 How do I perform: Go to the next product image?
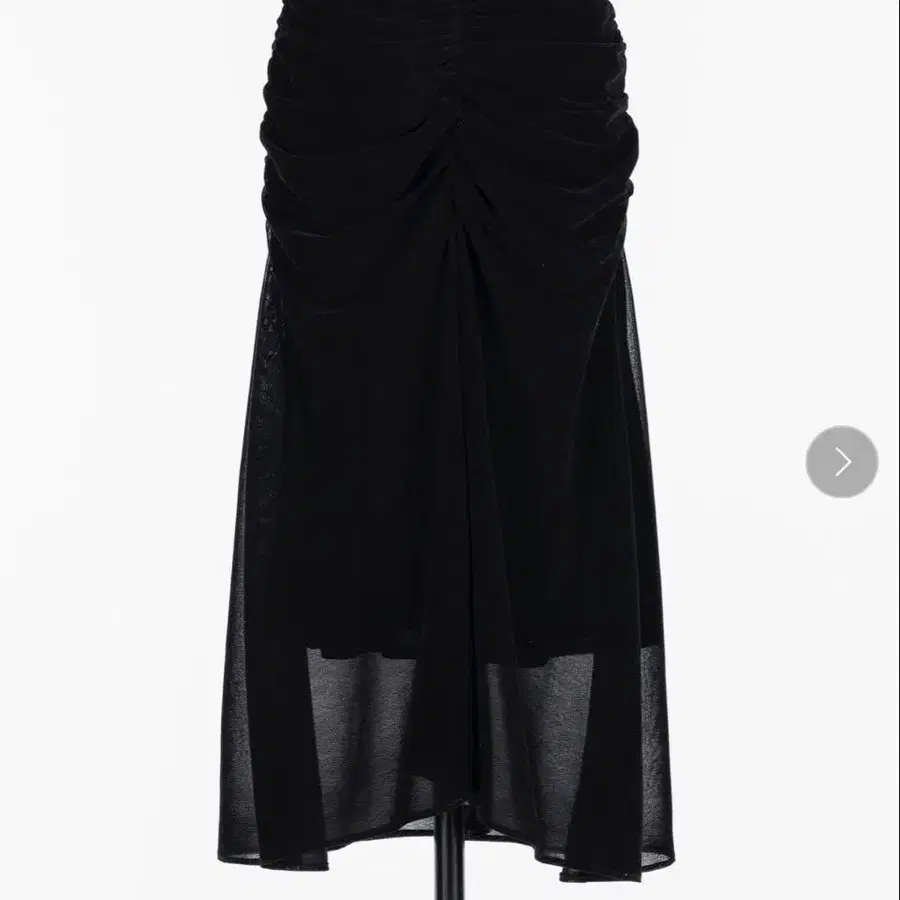tap(841, 461)
